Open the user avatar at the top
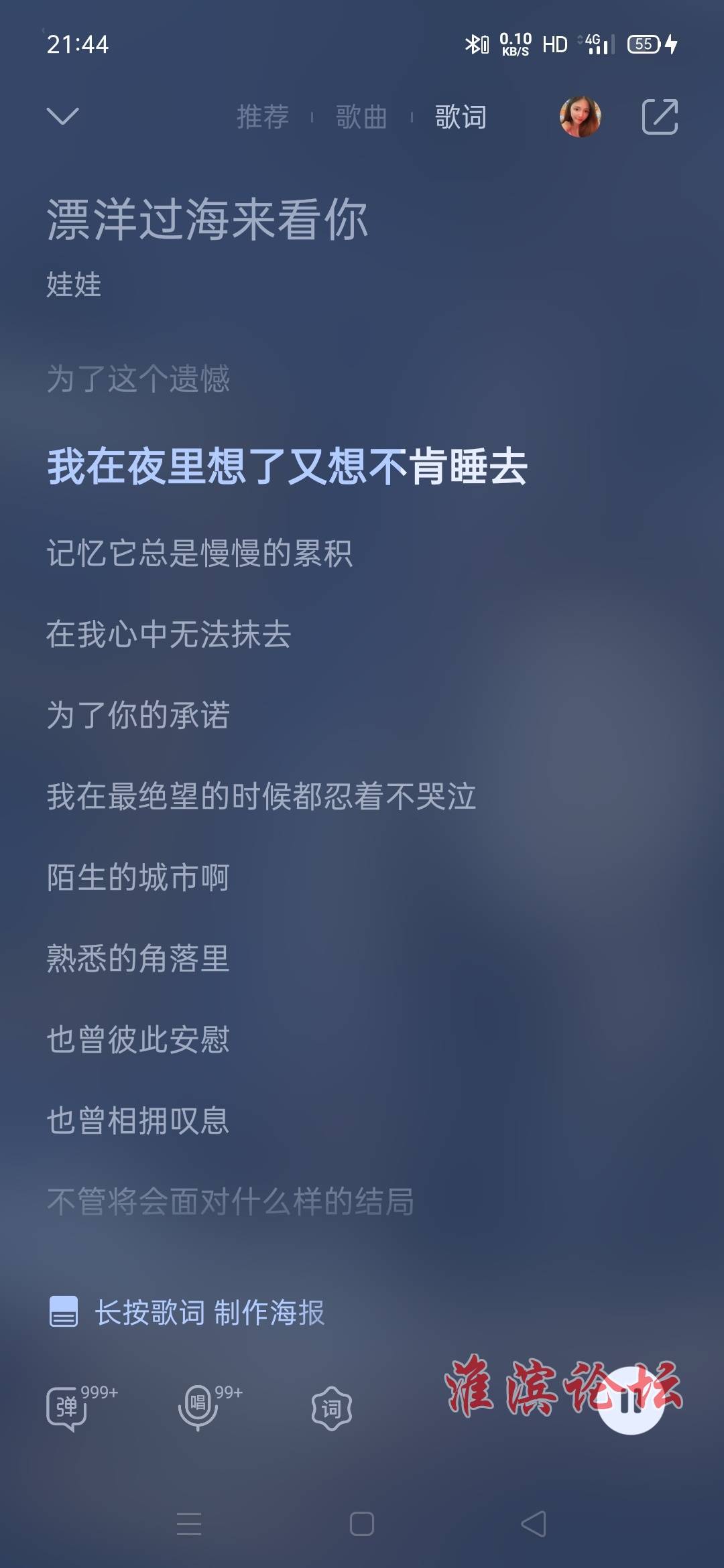The width and height of the screenshot is (724, 1568). 581,117
